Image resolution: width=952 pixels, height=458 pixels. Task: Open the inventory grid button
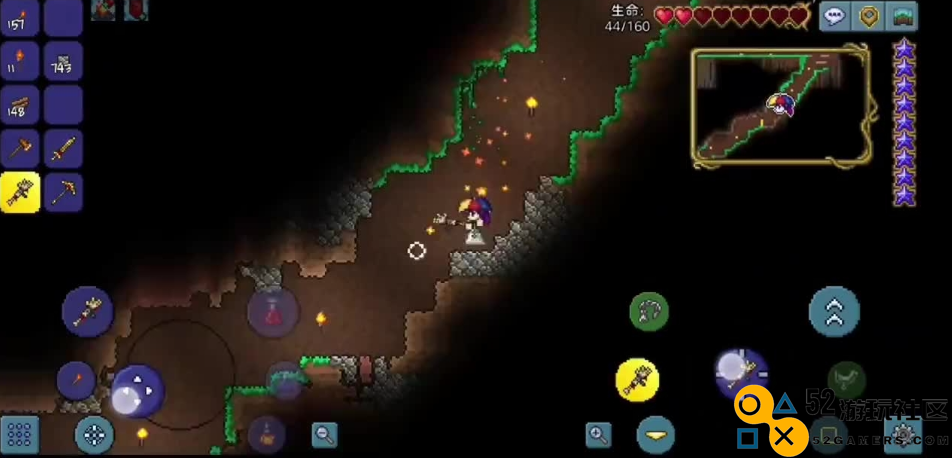pos(20,435)
